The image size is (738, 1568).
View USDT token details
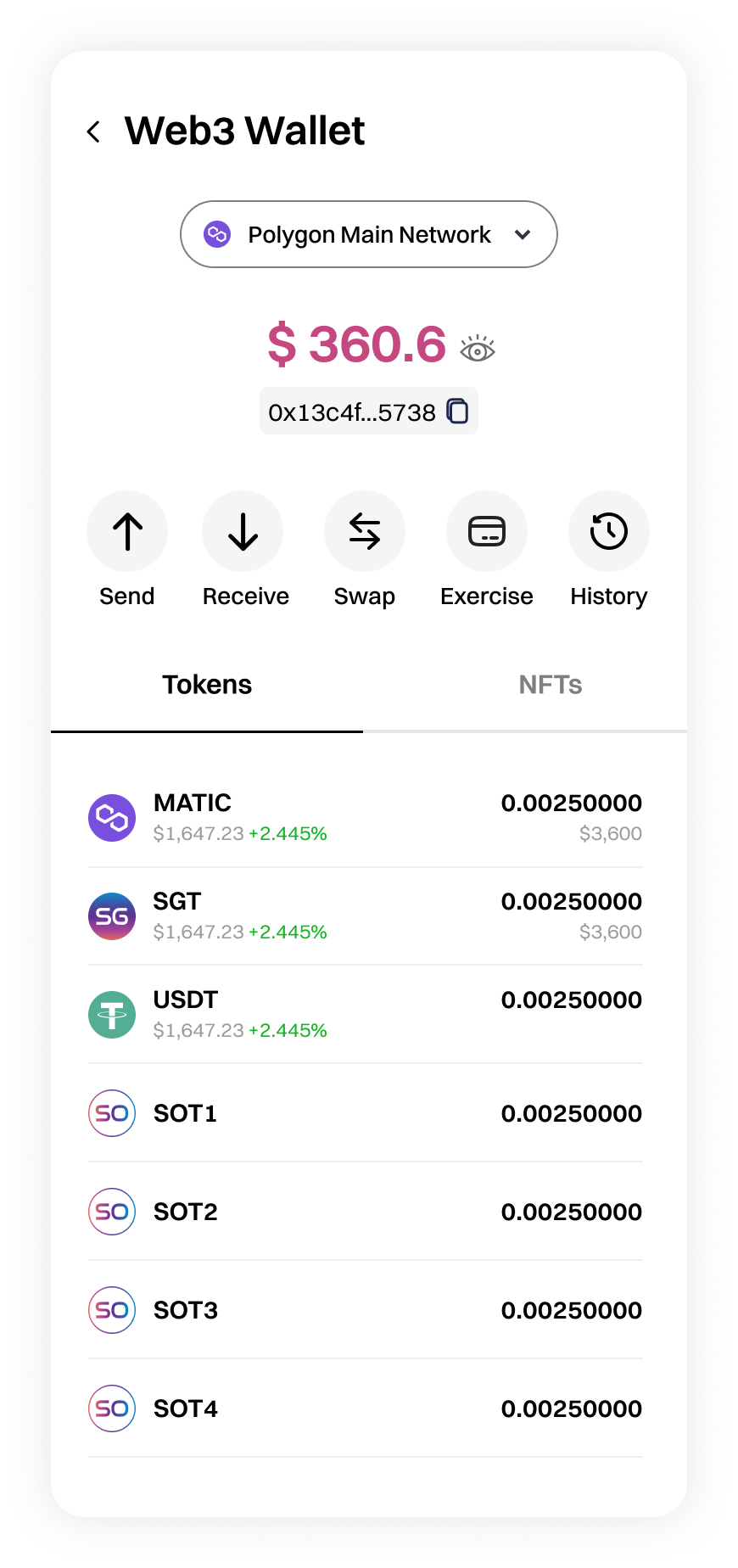click(x=365, y=1015)
